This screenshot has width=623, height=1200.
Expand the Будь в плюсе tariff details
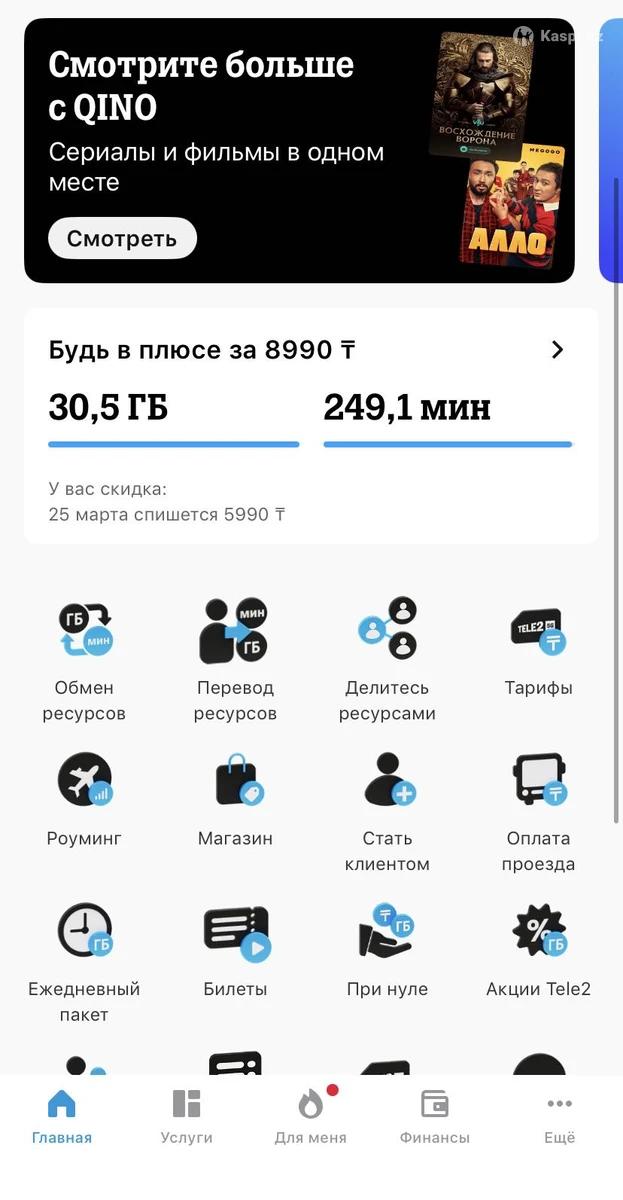pyautogui.click(x=557, y=350)
